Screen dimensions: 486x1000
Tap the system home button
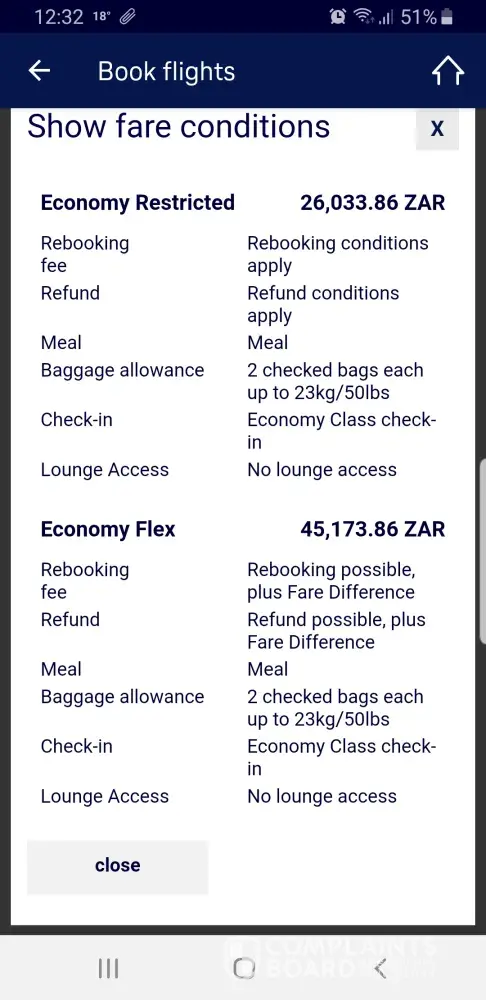click(x=244, y=969)
